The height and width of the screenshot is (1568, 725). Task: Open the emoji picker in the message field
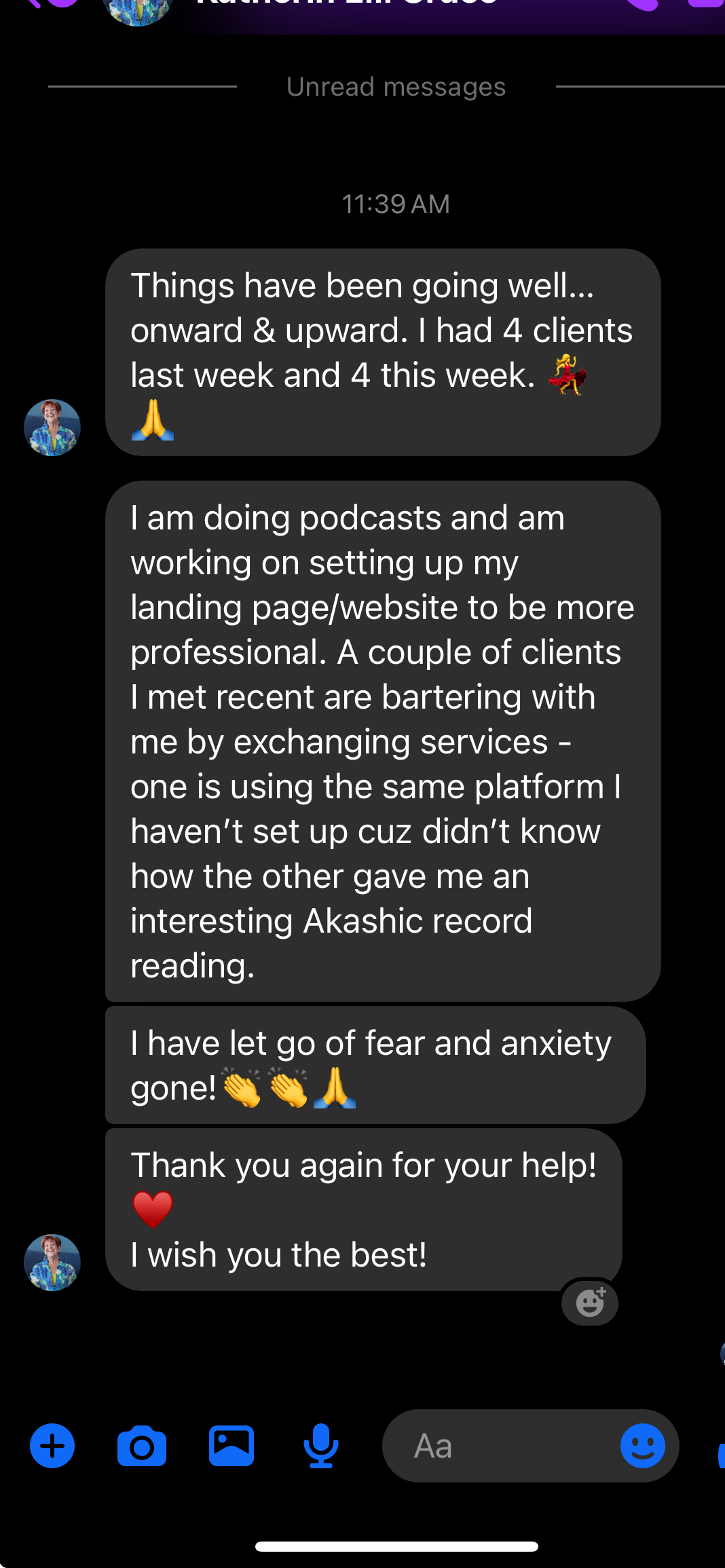(x=642, y=1446)
